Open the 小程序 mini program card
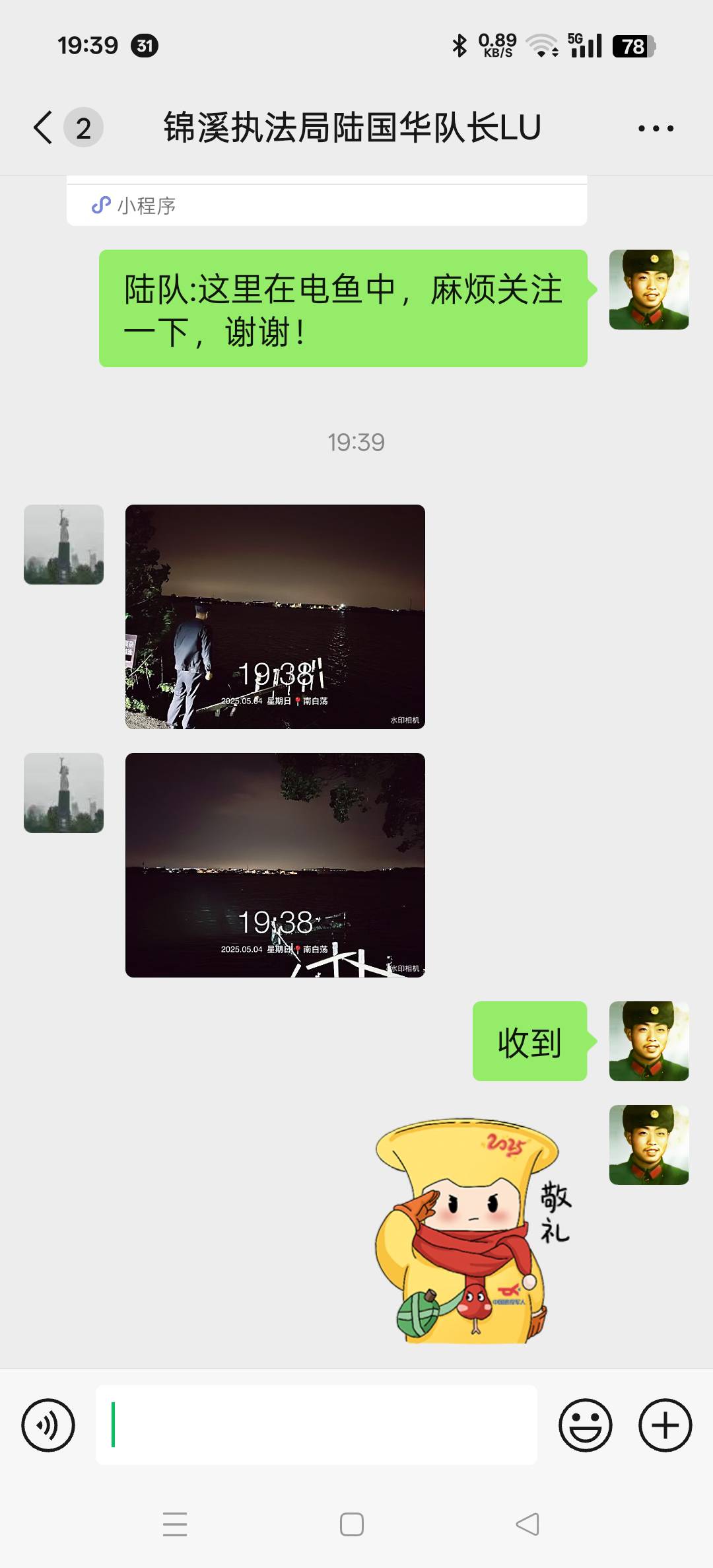Image resolution: width=713 pixels, height=1568 pixels. [x=327, y=202]
